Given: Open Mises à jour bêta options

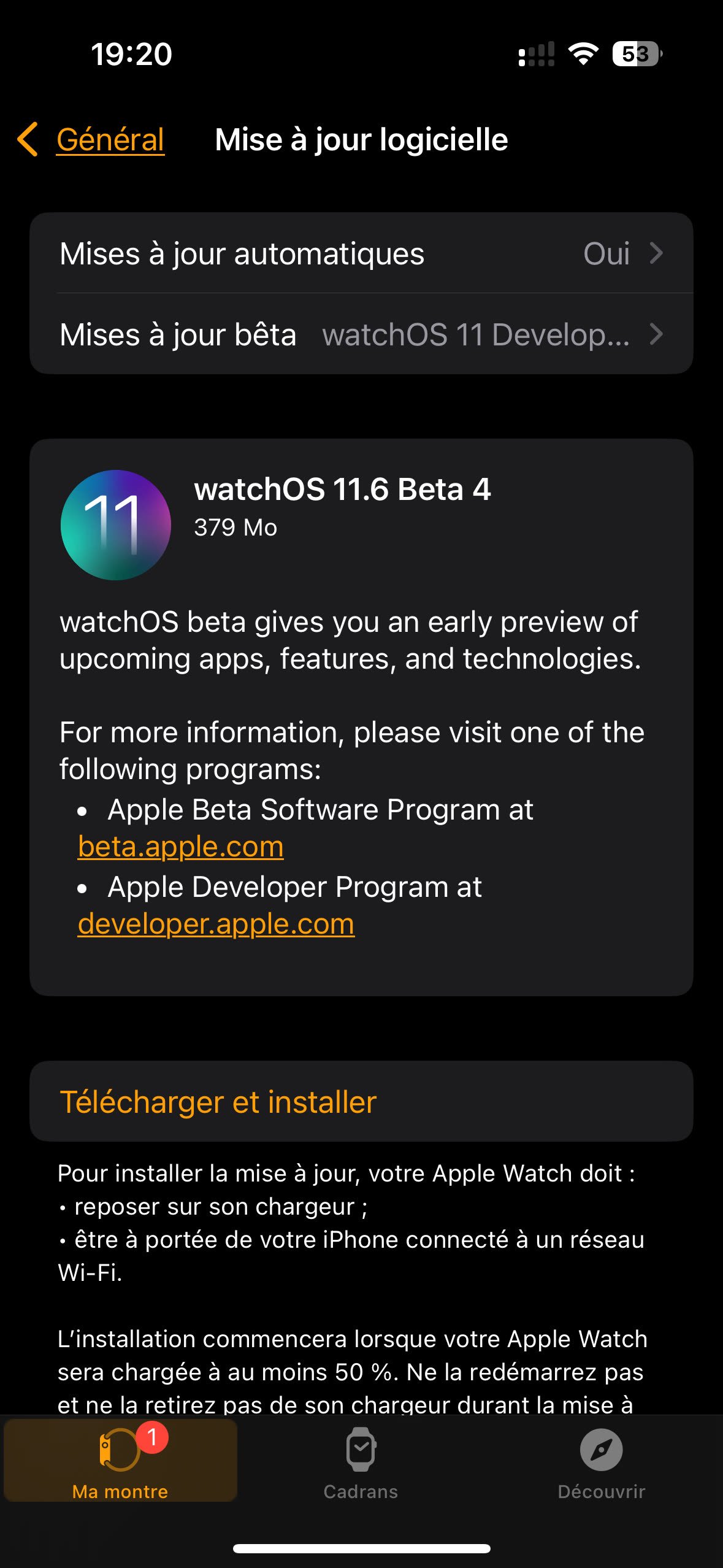Looking at the screenshot, I should (x=361, y=334).
